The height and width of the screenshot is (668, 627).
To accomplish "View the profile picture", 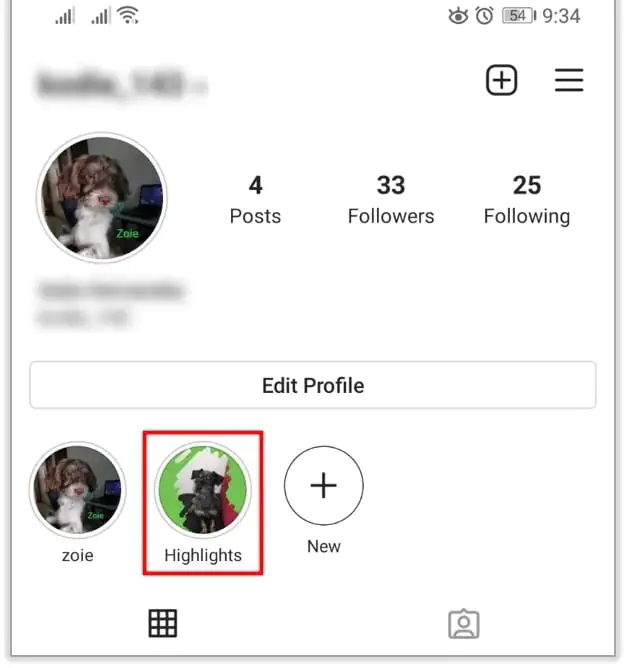I will tap(101, 199).
